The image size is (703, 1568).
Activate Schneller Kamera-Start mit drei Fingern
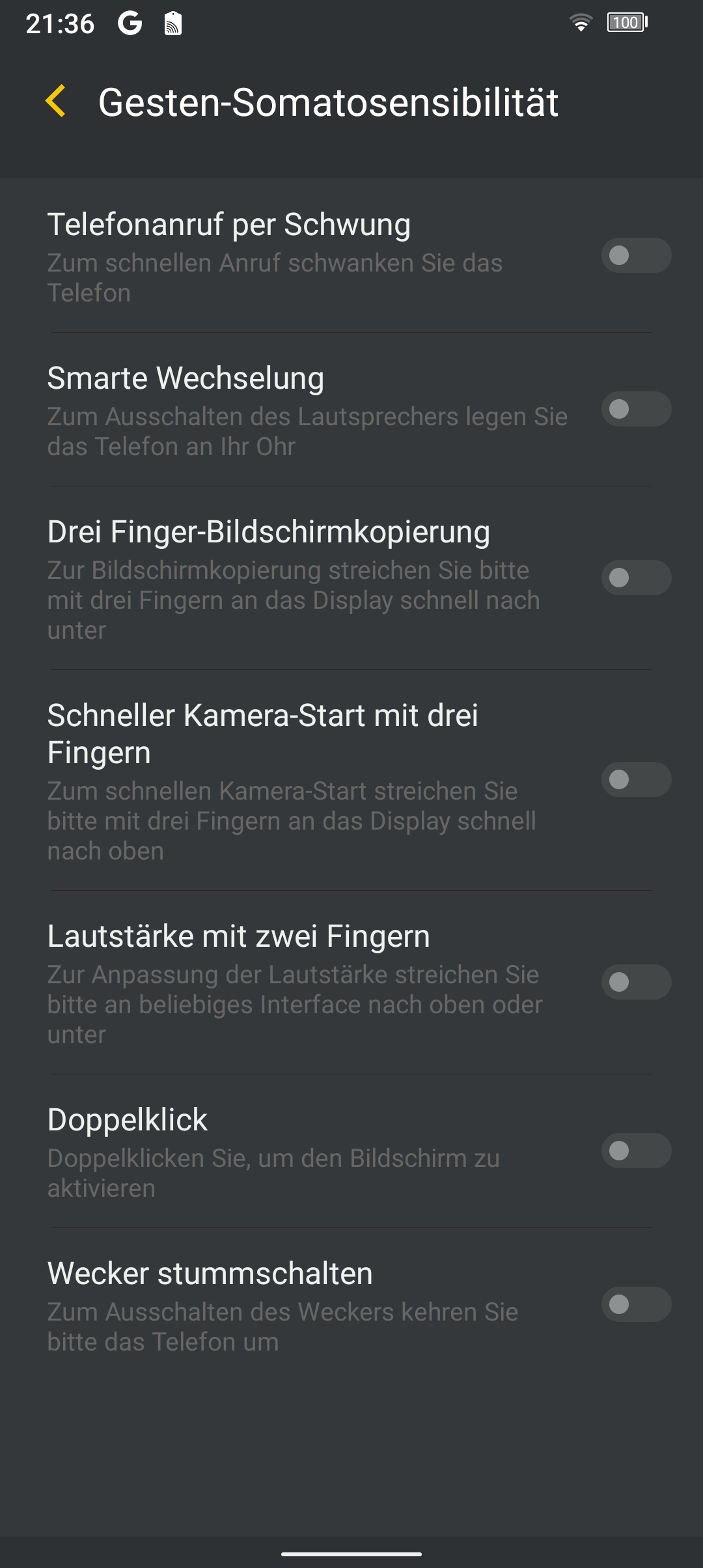pos(636,779)
